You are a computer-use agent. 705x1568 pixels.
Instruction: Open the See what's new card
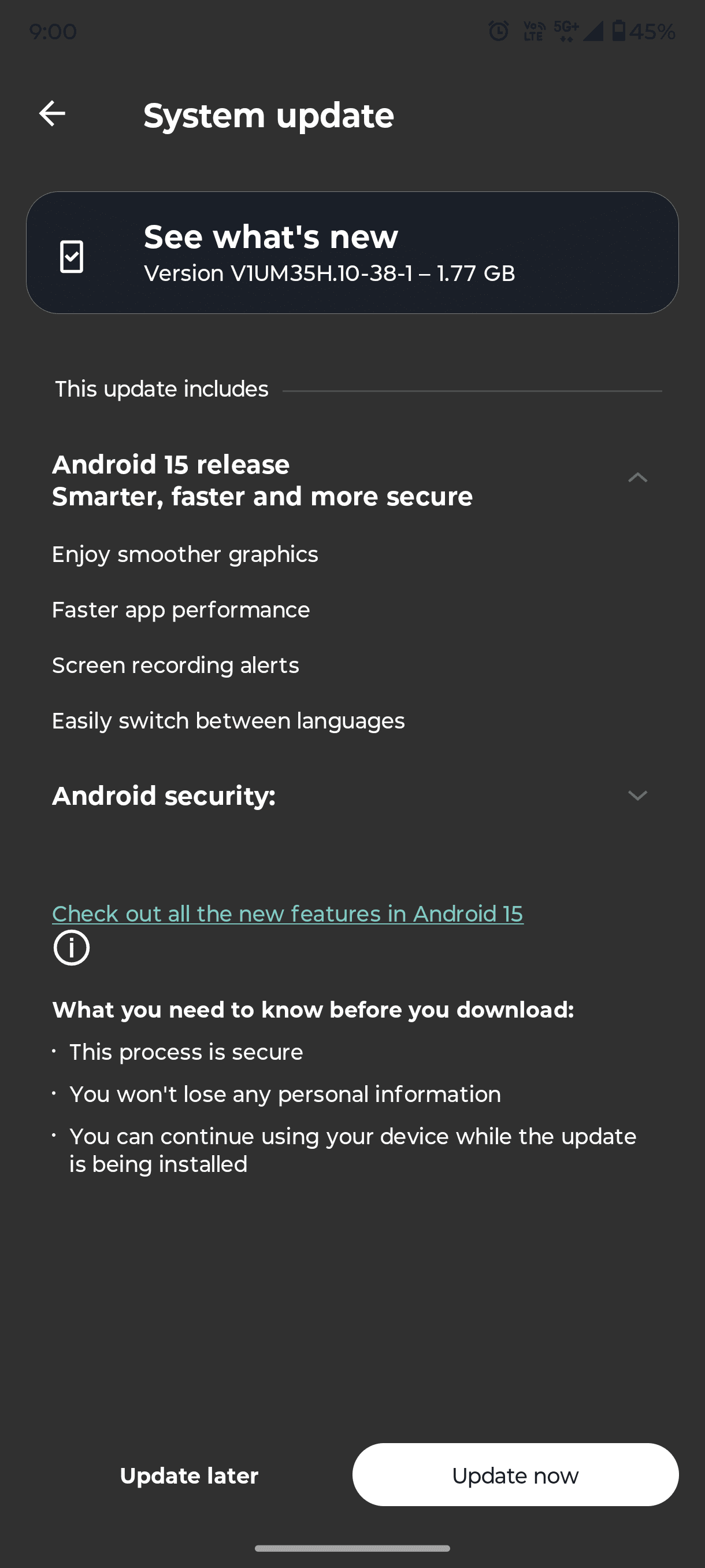click(351, 253)
